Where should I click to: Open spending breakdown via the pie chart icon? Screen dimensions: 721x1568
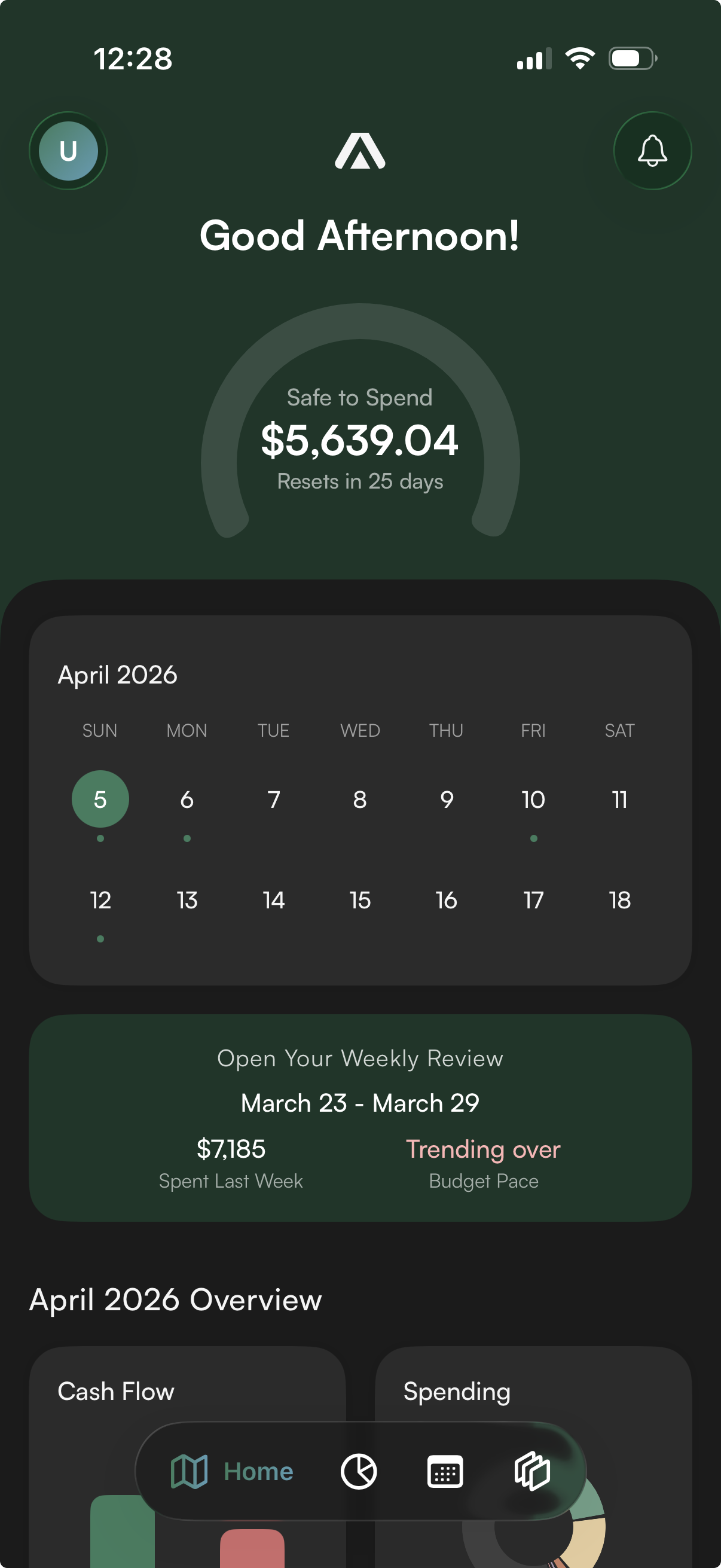click(359, 1471)
